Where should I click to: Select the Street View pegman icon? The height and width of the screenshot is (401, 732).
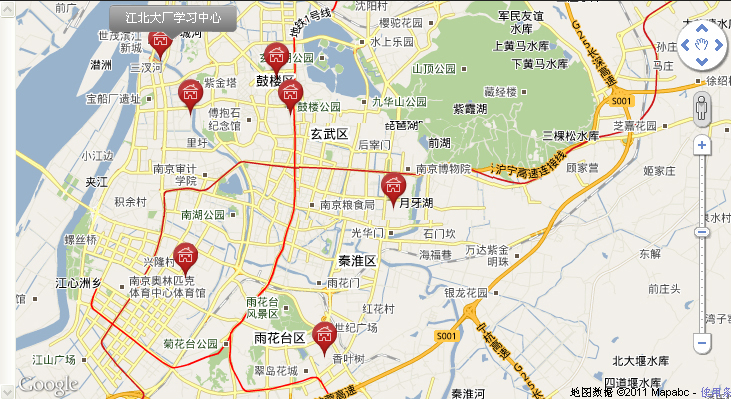pos(702,107)
